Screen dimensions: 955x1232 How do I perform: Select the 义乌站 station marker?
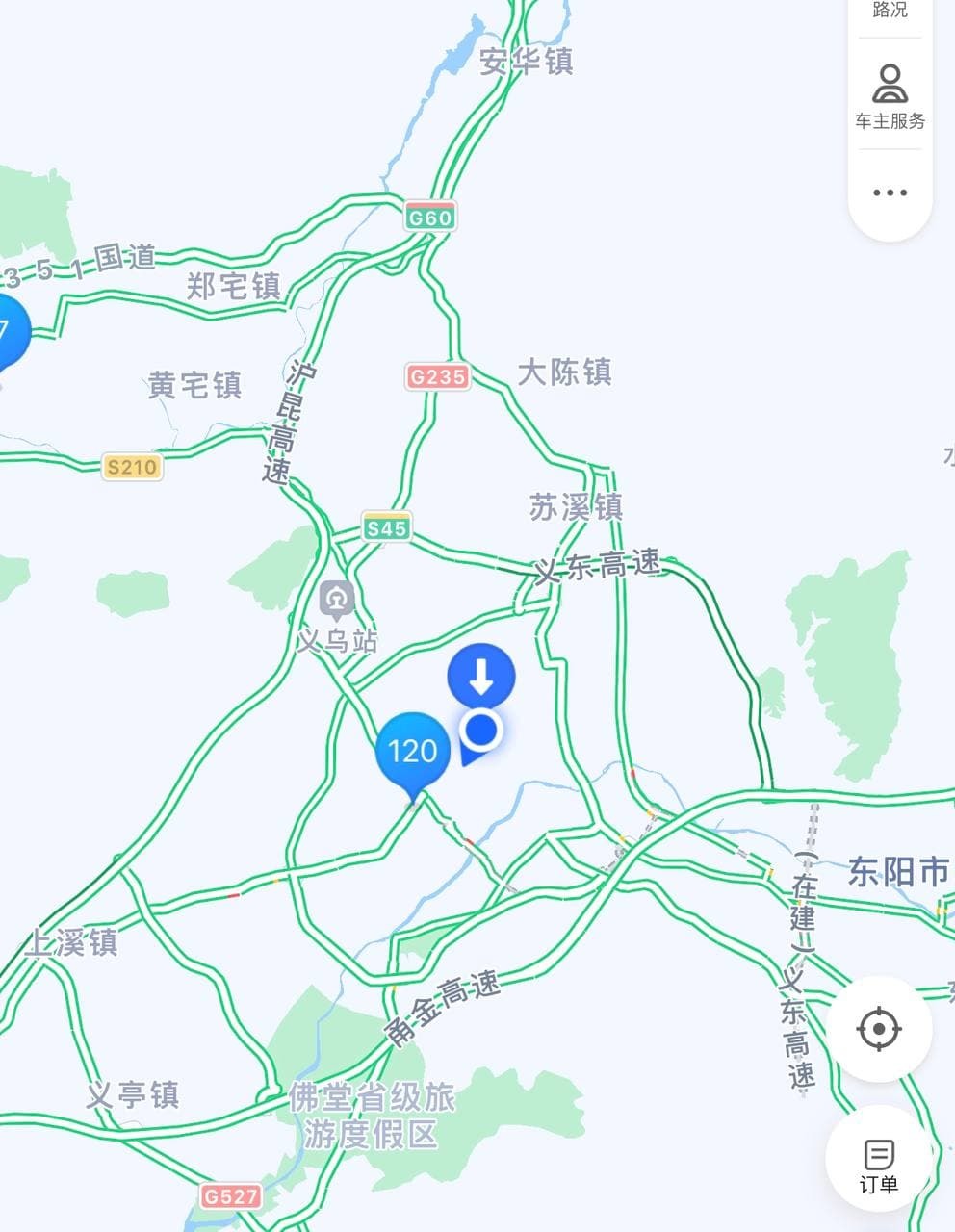pyautogui.click(x=337, y=602)
